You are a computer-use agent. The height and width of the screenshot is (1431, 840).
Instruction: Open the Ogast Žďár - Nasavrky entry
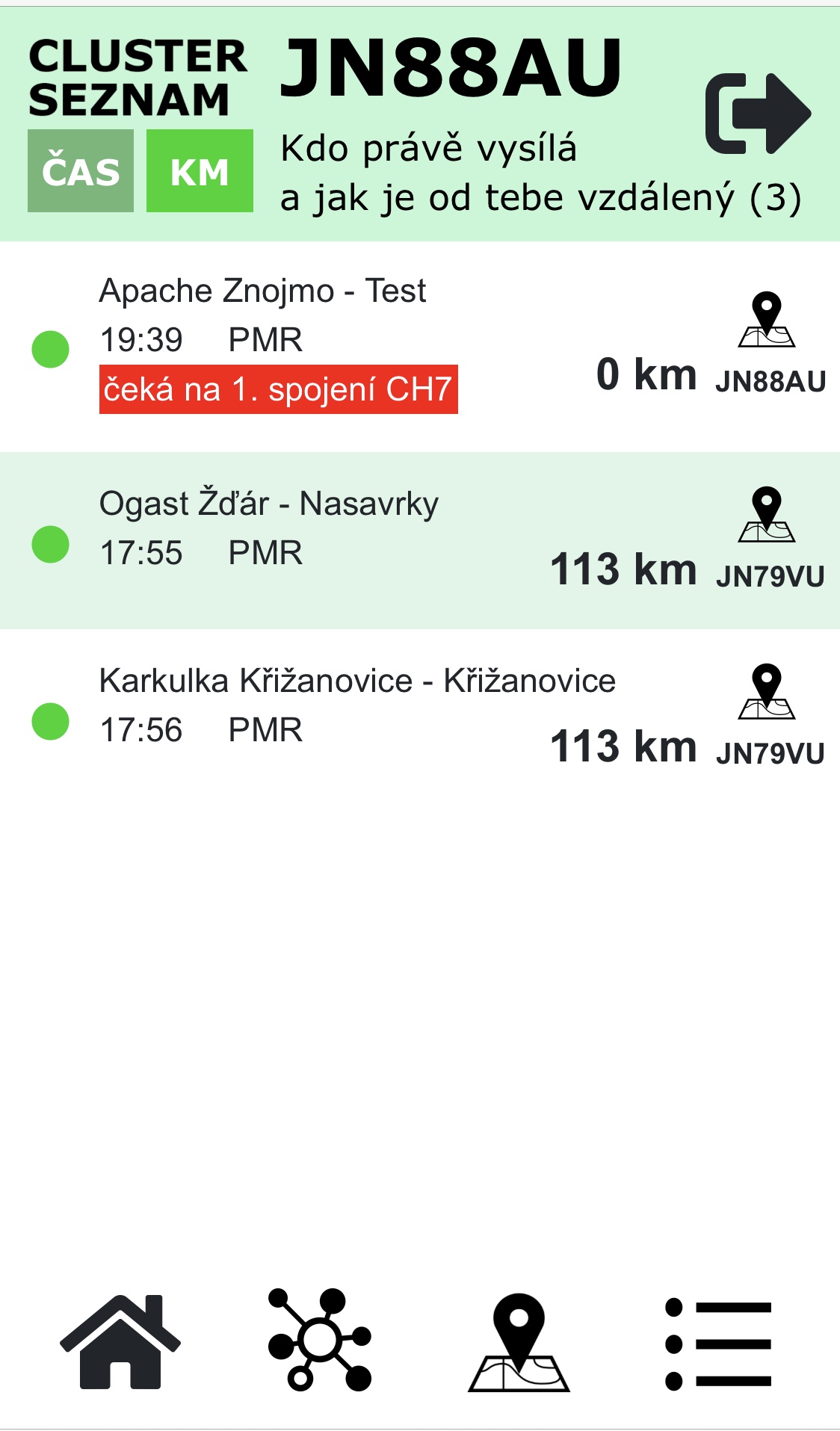[420, 540]
